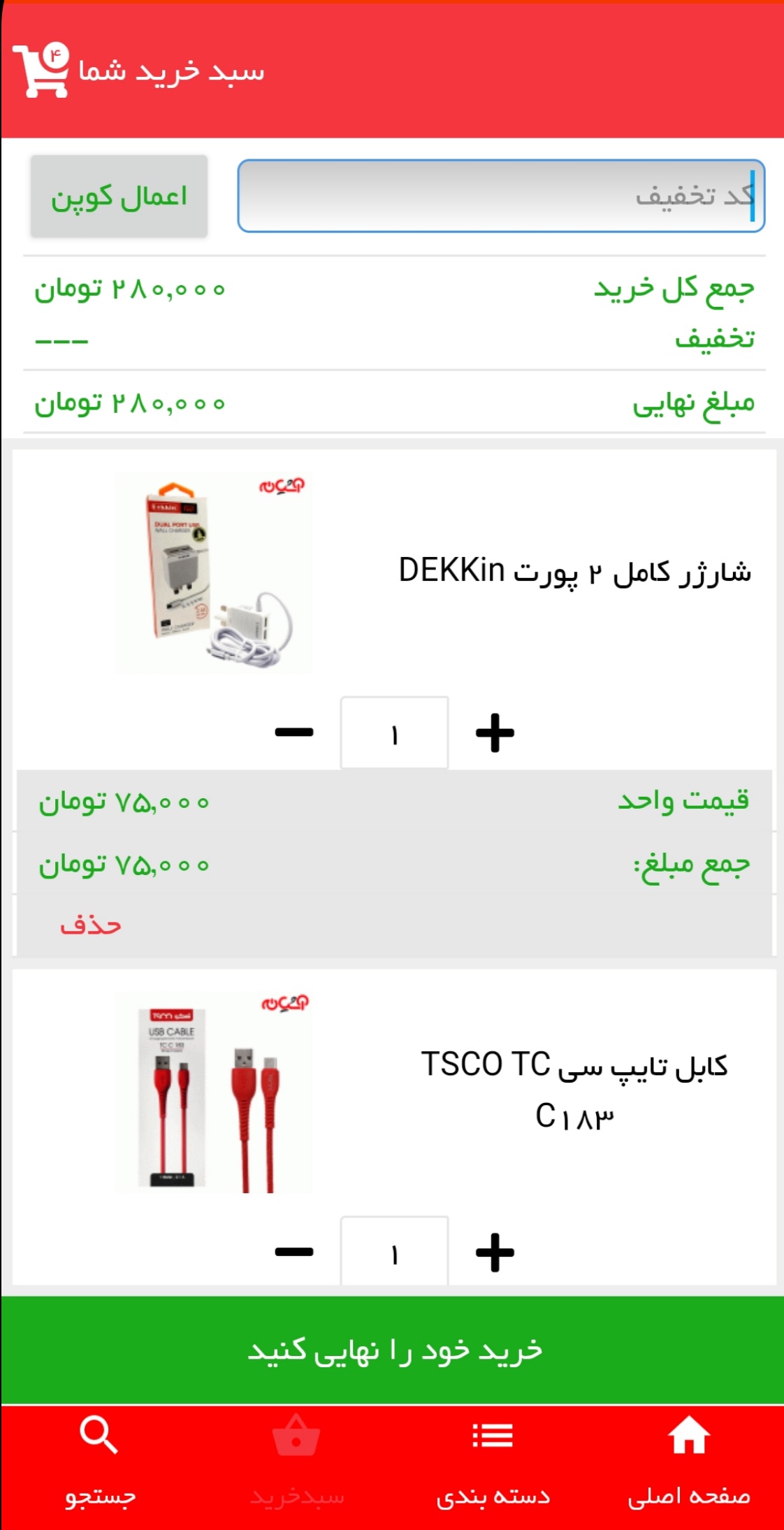Edit the DEKKin charger quantity box
This screenshot has height=1530, width=784.
tap(394, 733)
